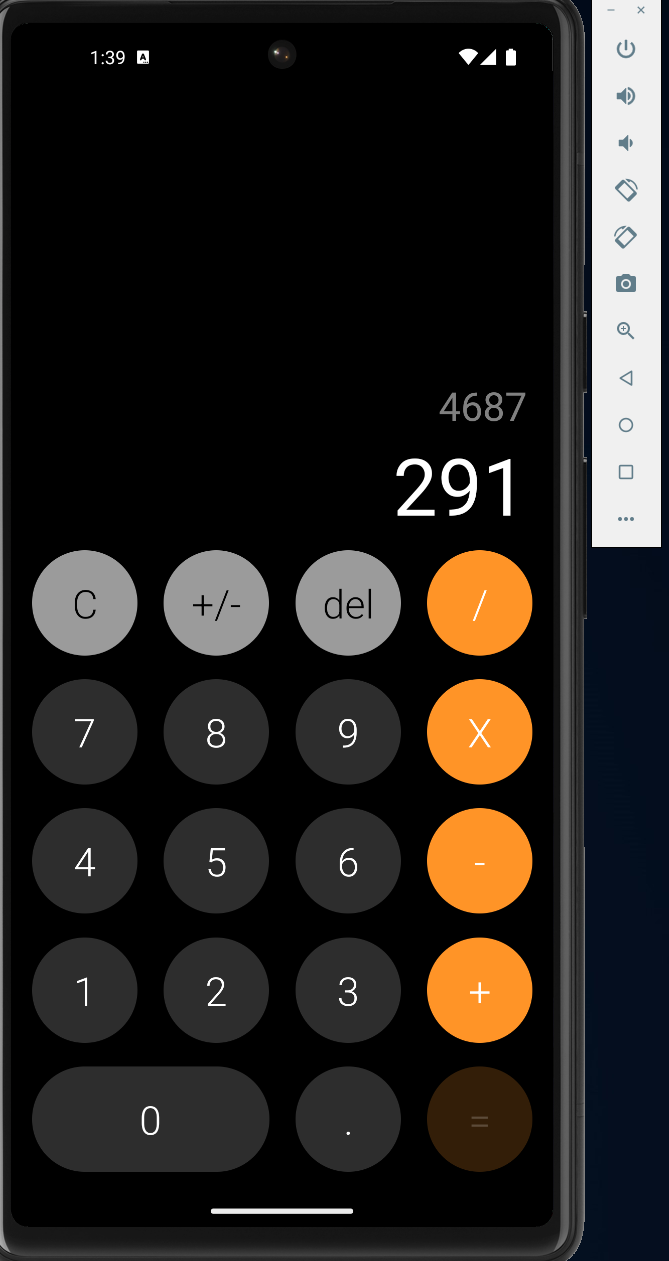Tap the 5 key
This screenshot has width=669, height=1261.
[216, 861]
